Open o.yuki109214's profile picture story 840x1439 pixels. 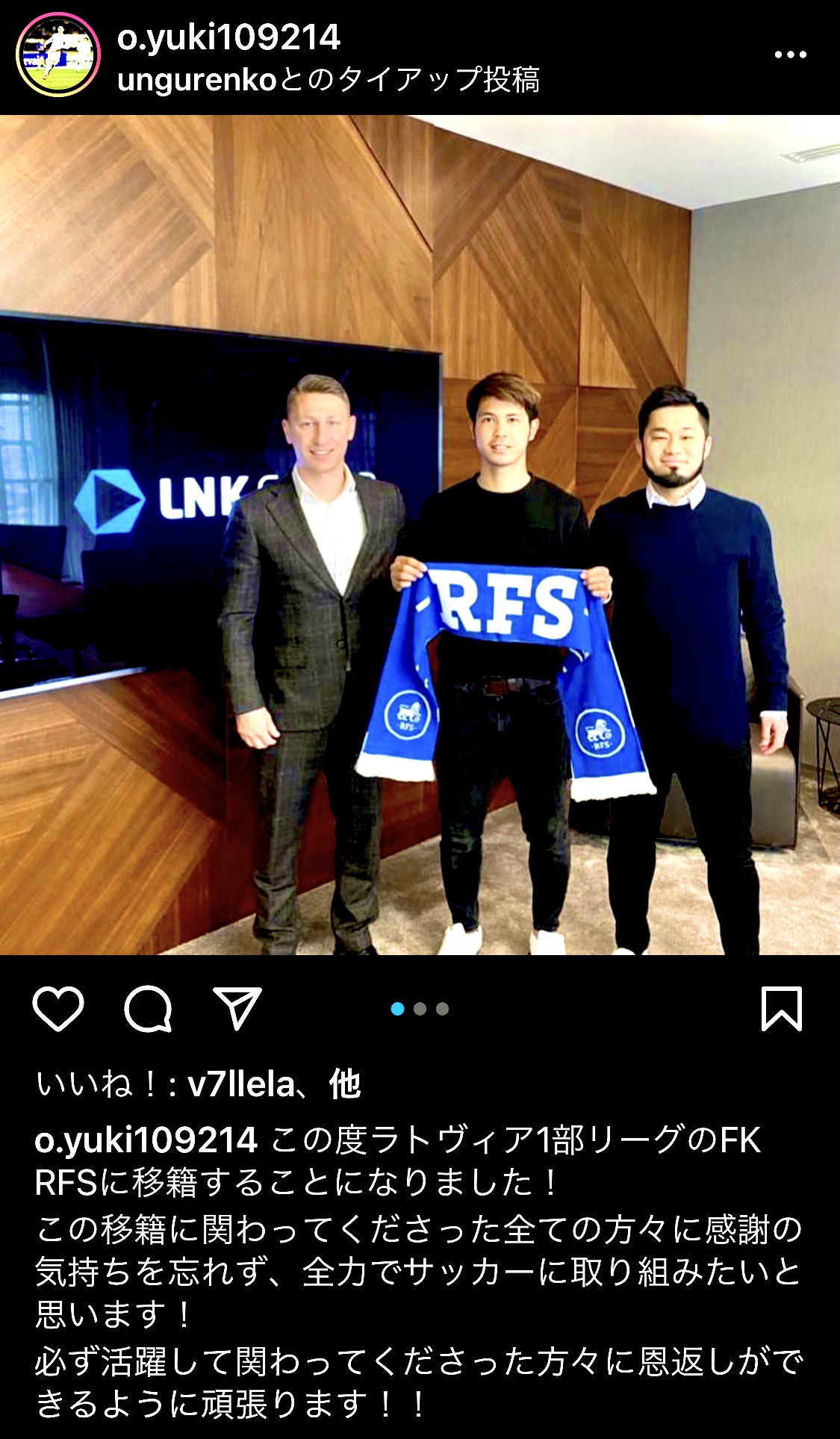point(58,55)
